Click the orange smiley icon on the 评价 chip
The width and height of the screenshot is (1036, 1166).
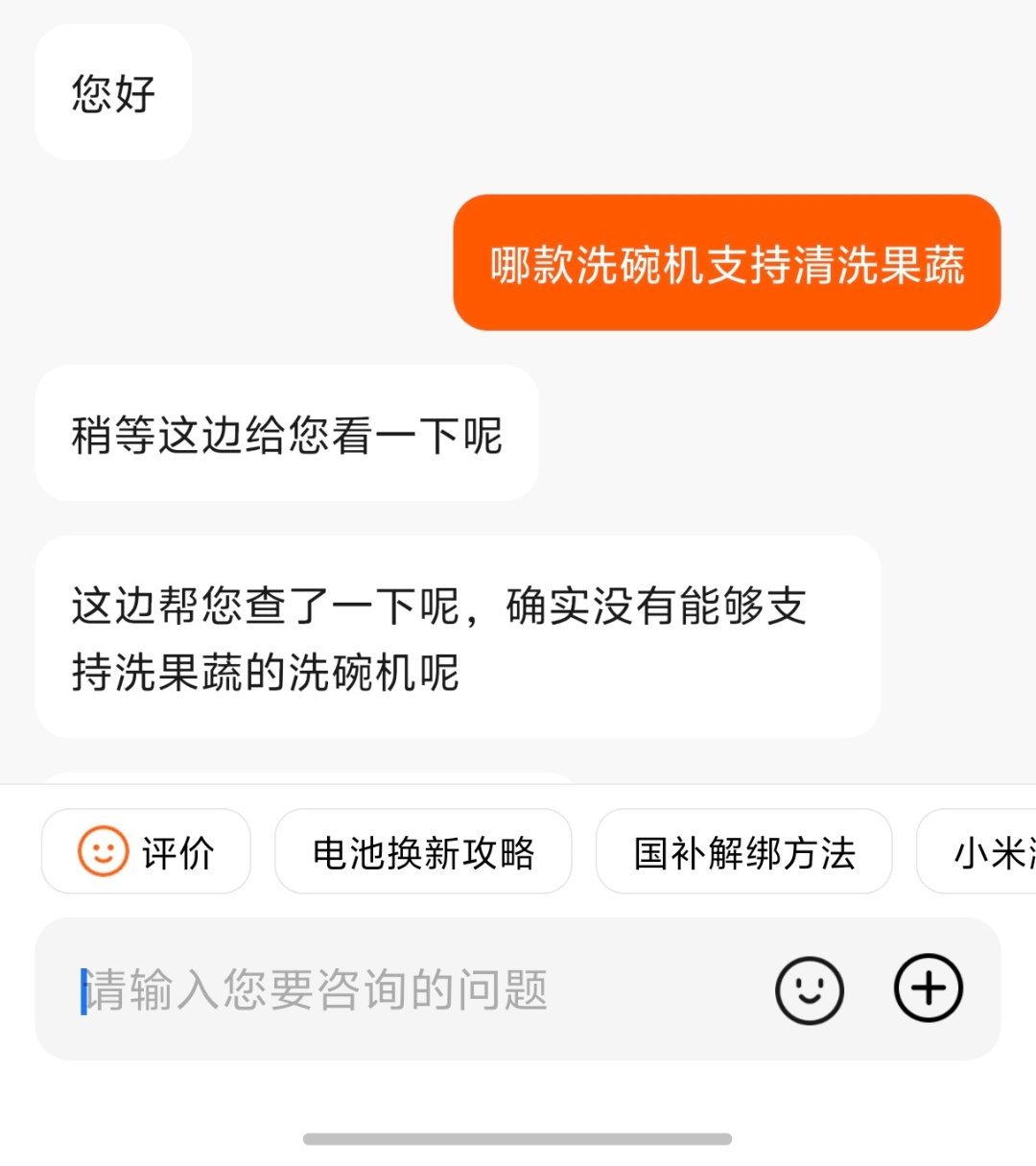(105, 849)
